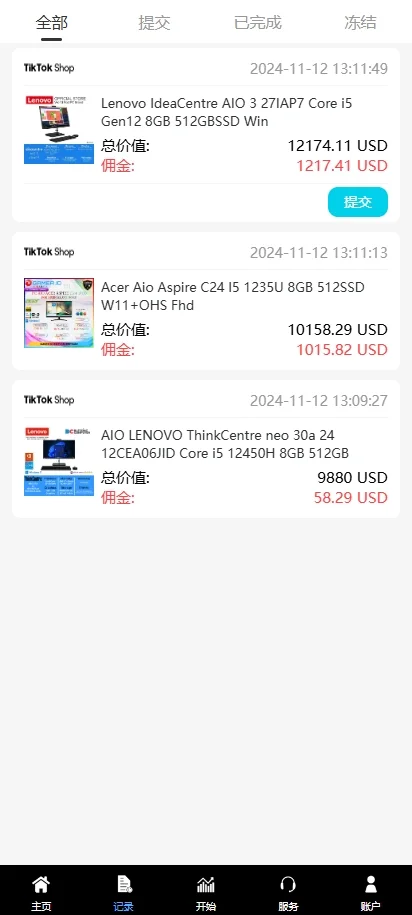The width and height of the screenshot is (412, 915).
Task: Open the Acer Aio Aspire C24 order card
Action: click(206, 301)
